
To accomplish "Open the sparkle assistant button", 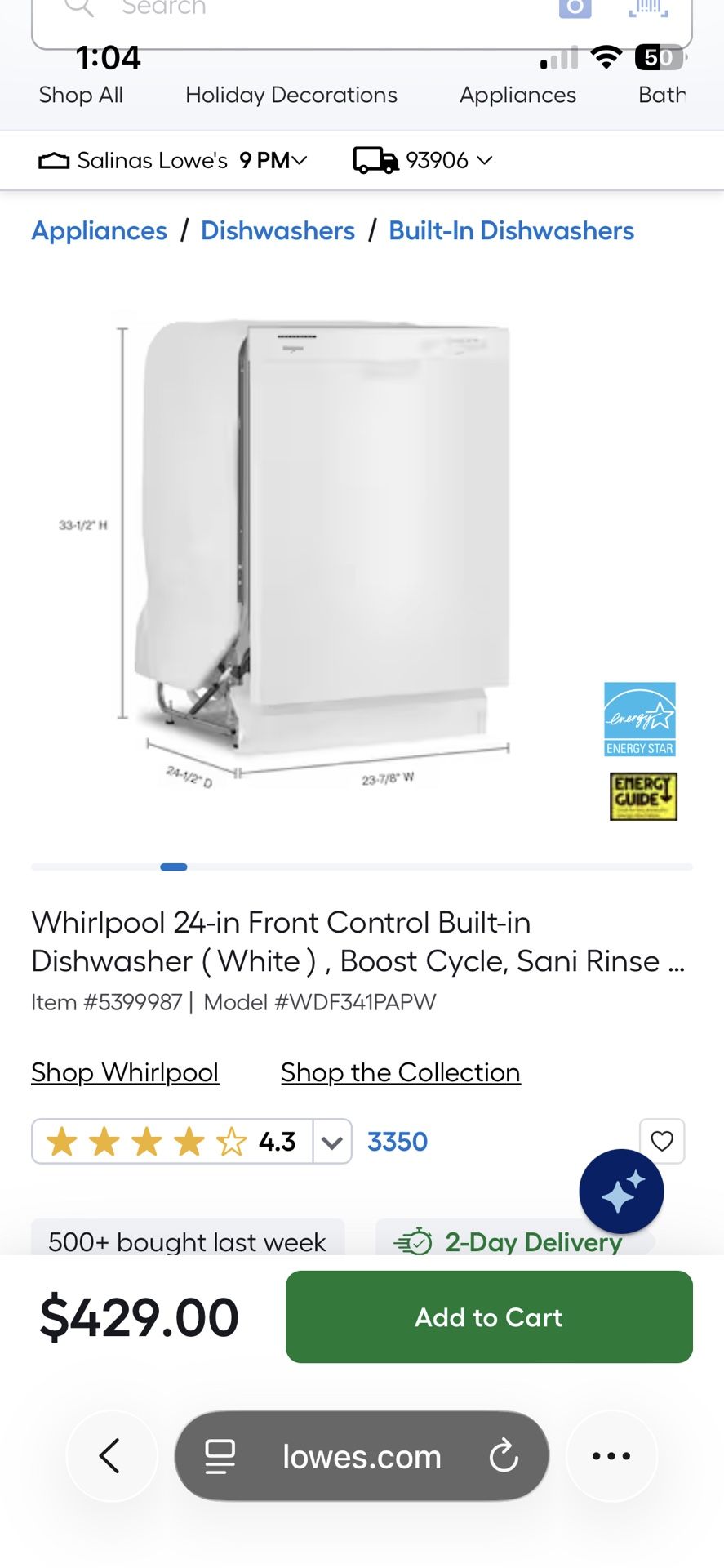I will pos(621,1191).
